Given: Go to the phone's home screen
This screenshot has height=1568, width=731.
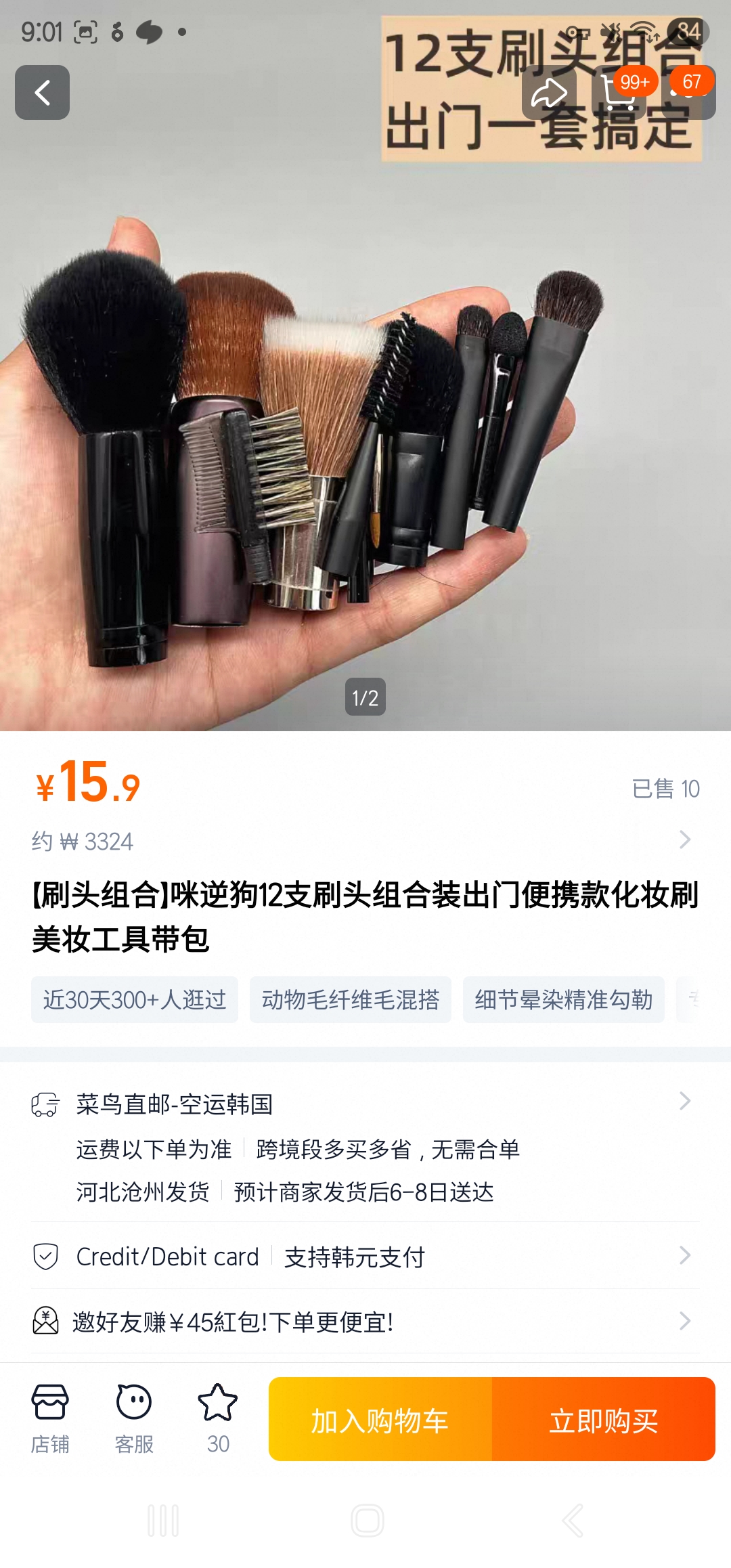Looking at the screenshot, I should click(x=368, y=1521).
